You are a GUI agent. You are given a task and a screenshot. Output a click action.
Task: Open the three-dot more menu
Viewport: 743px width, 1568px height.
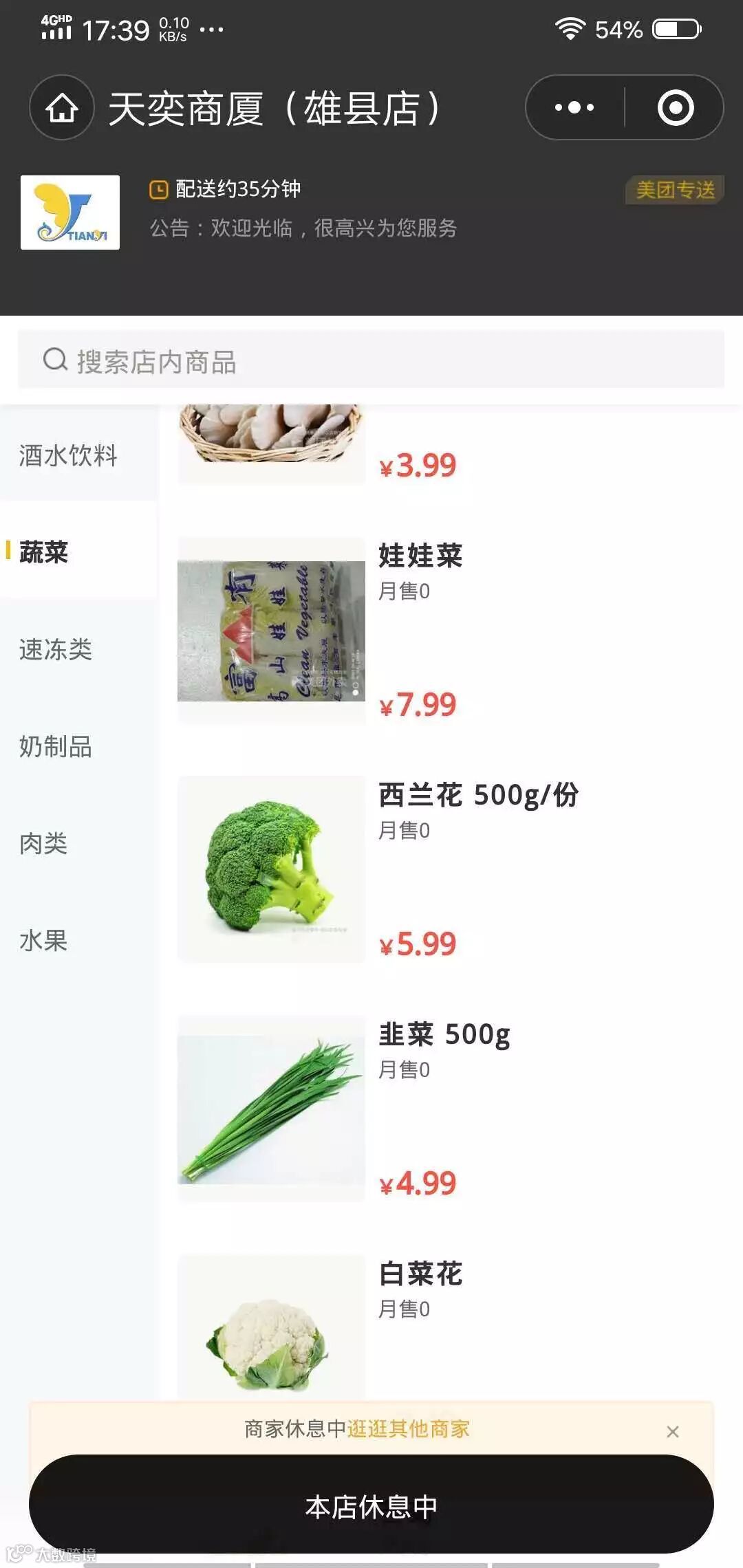coord(574,108)
